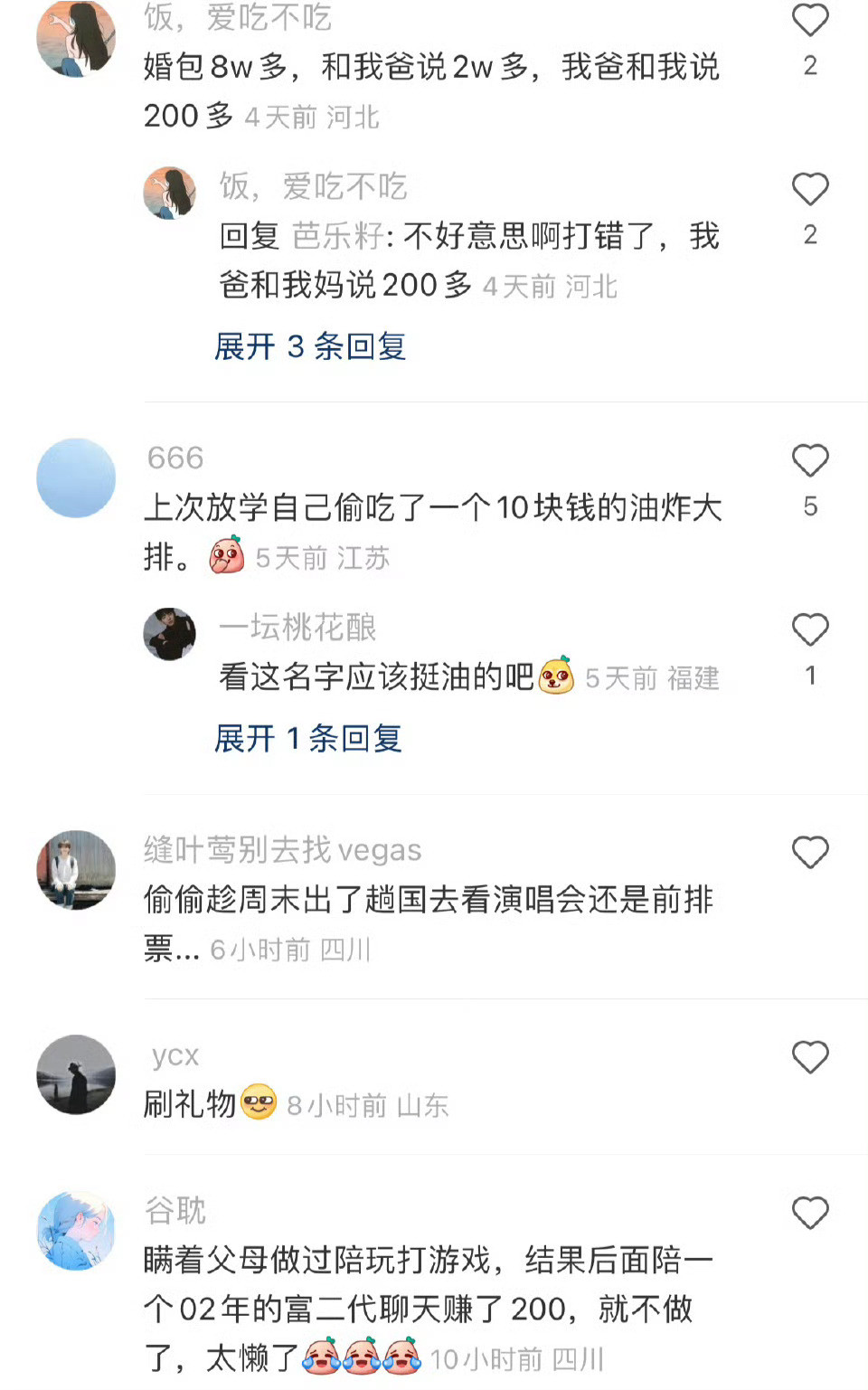Click the 8小时前 timestamp on ycx's comment
This screenshot has width=868, height=1390.
coord(338,1105)
